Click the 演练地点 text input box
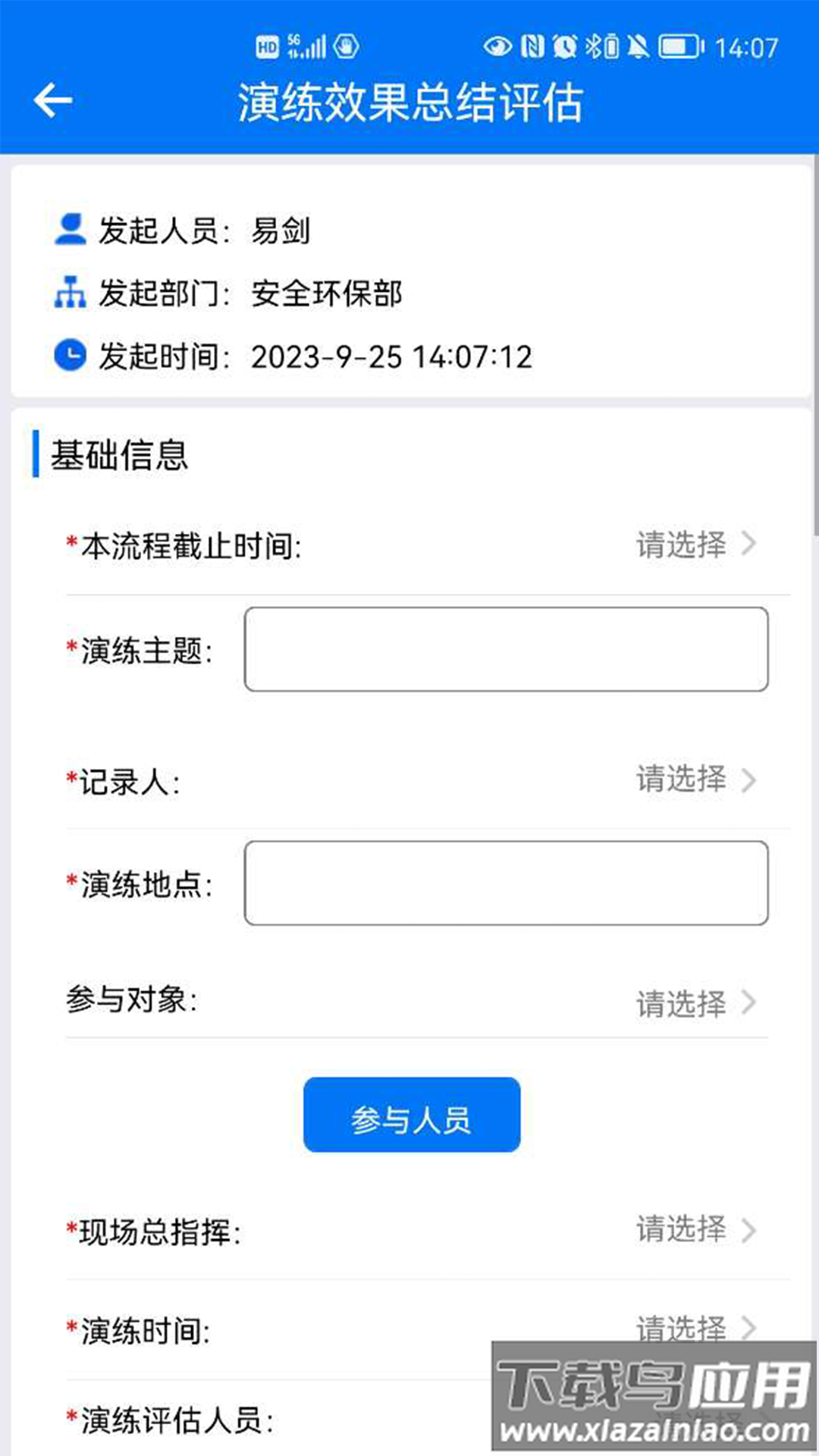Viewport: 819px width, 1456px height. click(506, 884)
